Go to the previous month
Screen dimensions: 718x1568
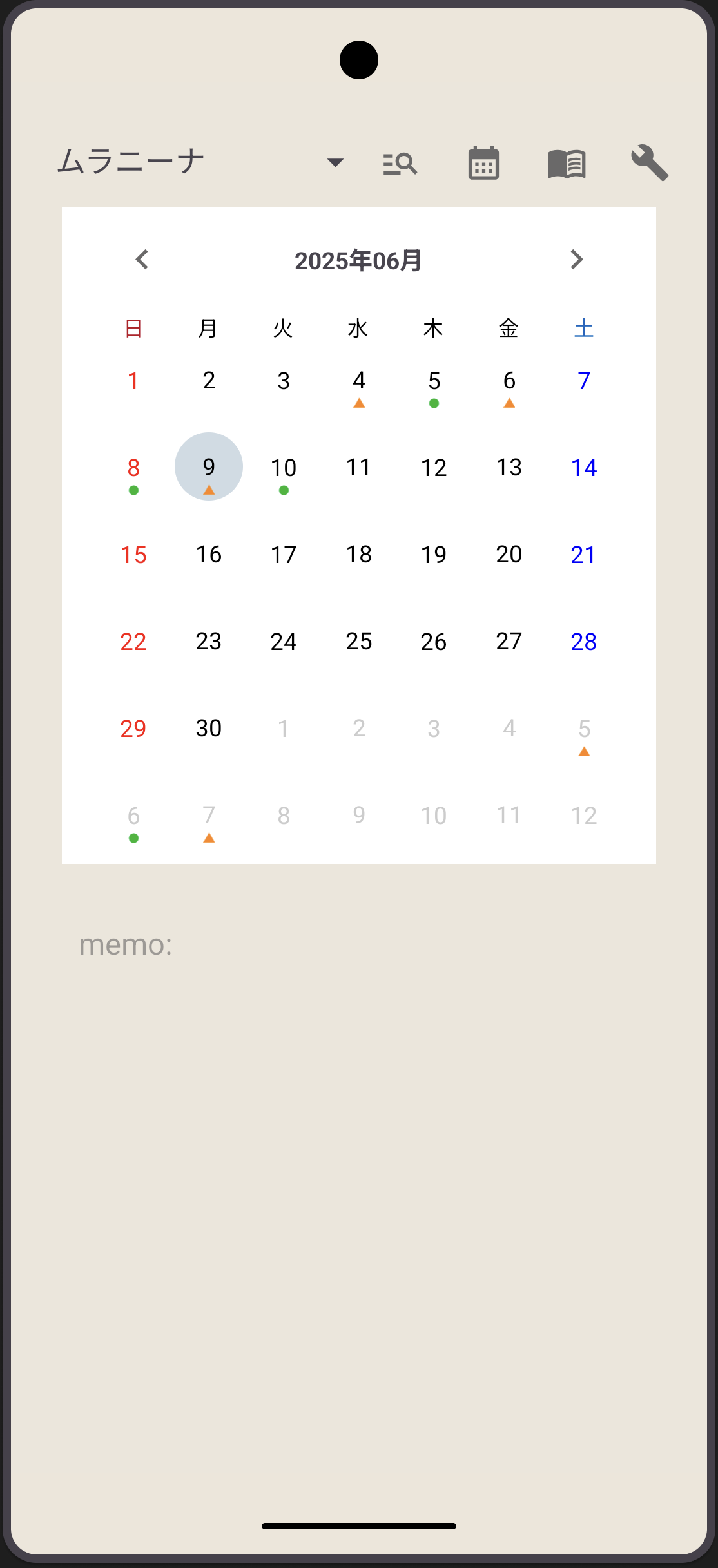click(142, 260)
